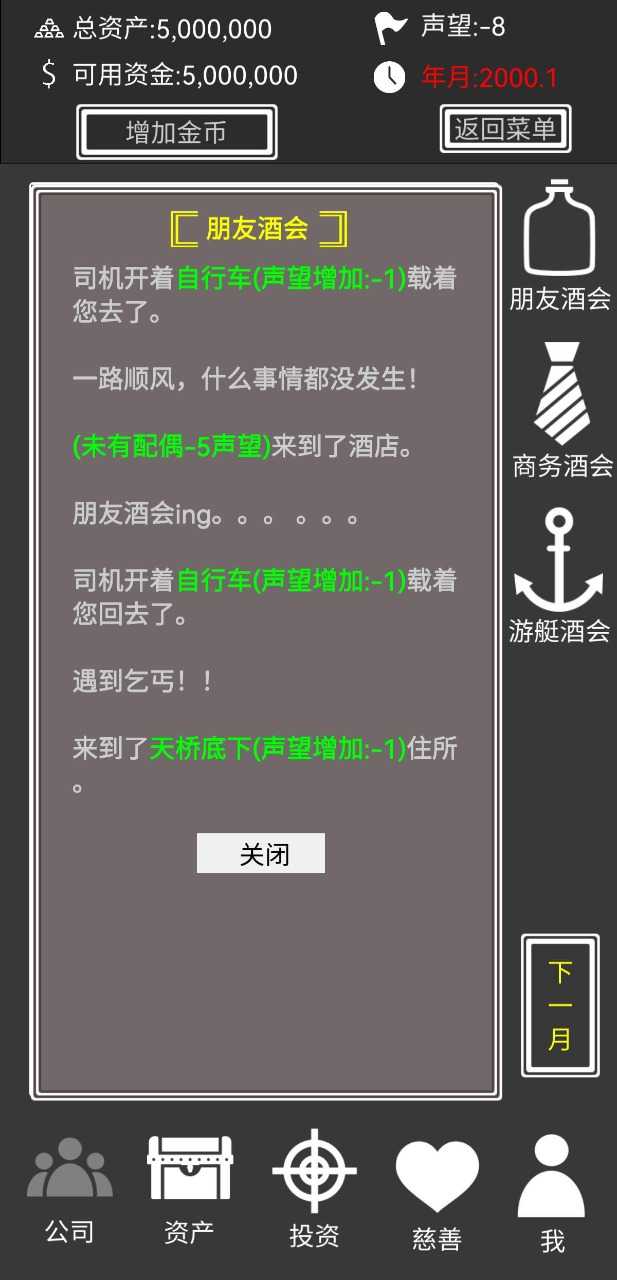The height and width of the screenshot is (1280, 617).
Task: Advance to next month via 下一月
Action: tap(560, 1005)
